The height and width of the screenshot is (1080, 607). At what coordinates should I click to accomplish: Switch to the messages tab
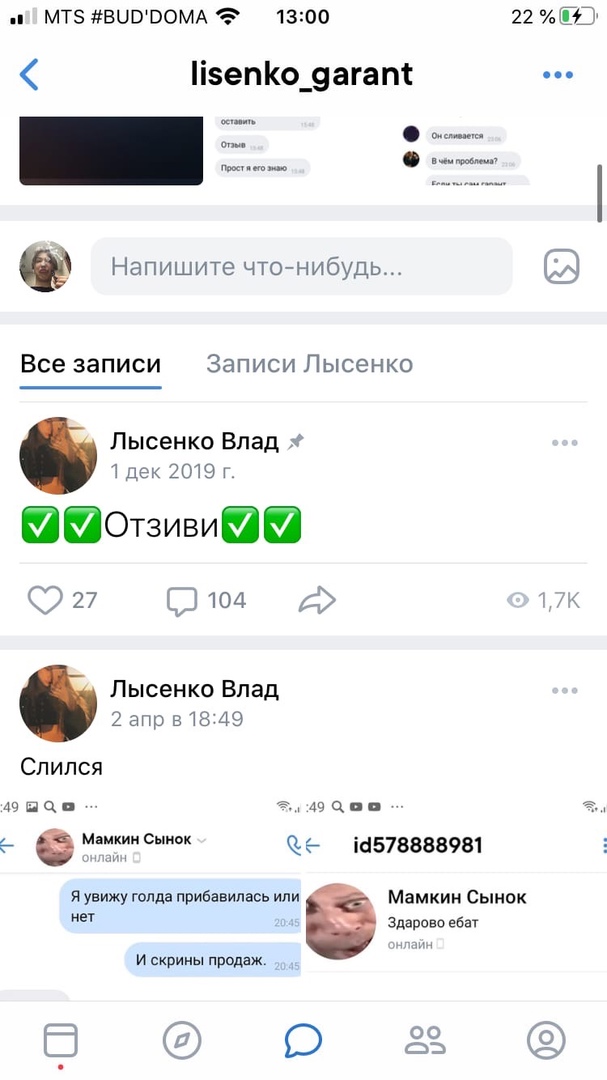303,1040
